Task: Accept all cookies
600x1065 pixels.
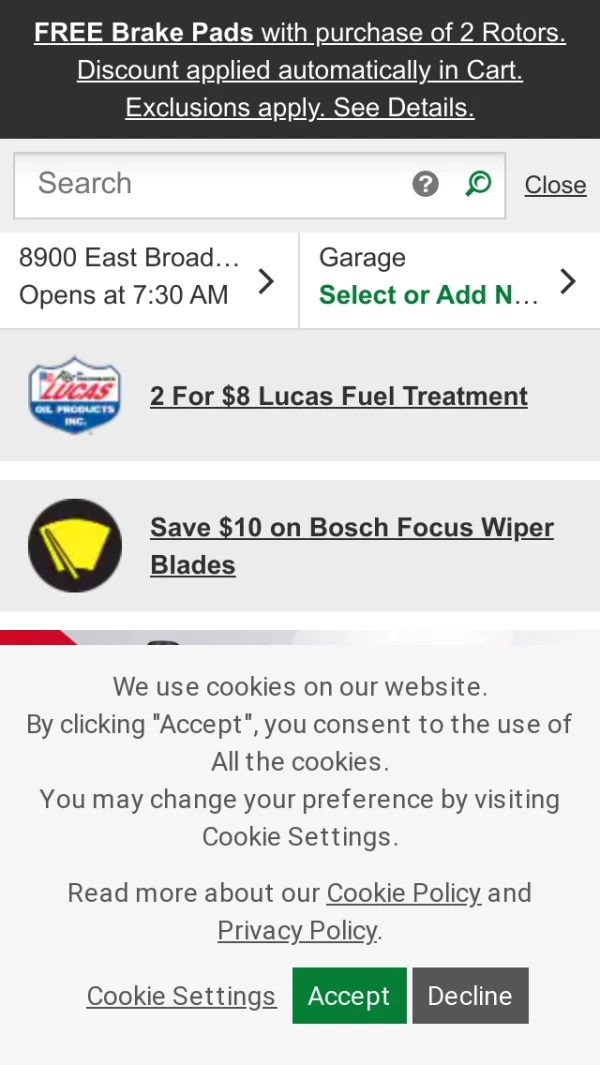Action: pyautogui.click(x=349, y=996)
